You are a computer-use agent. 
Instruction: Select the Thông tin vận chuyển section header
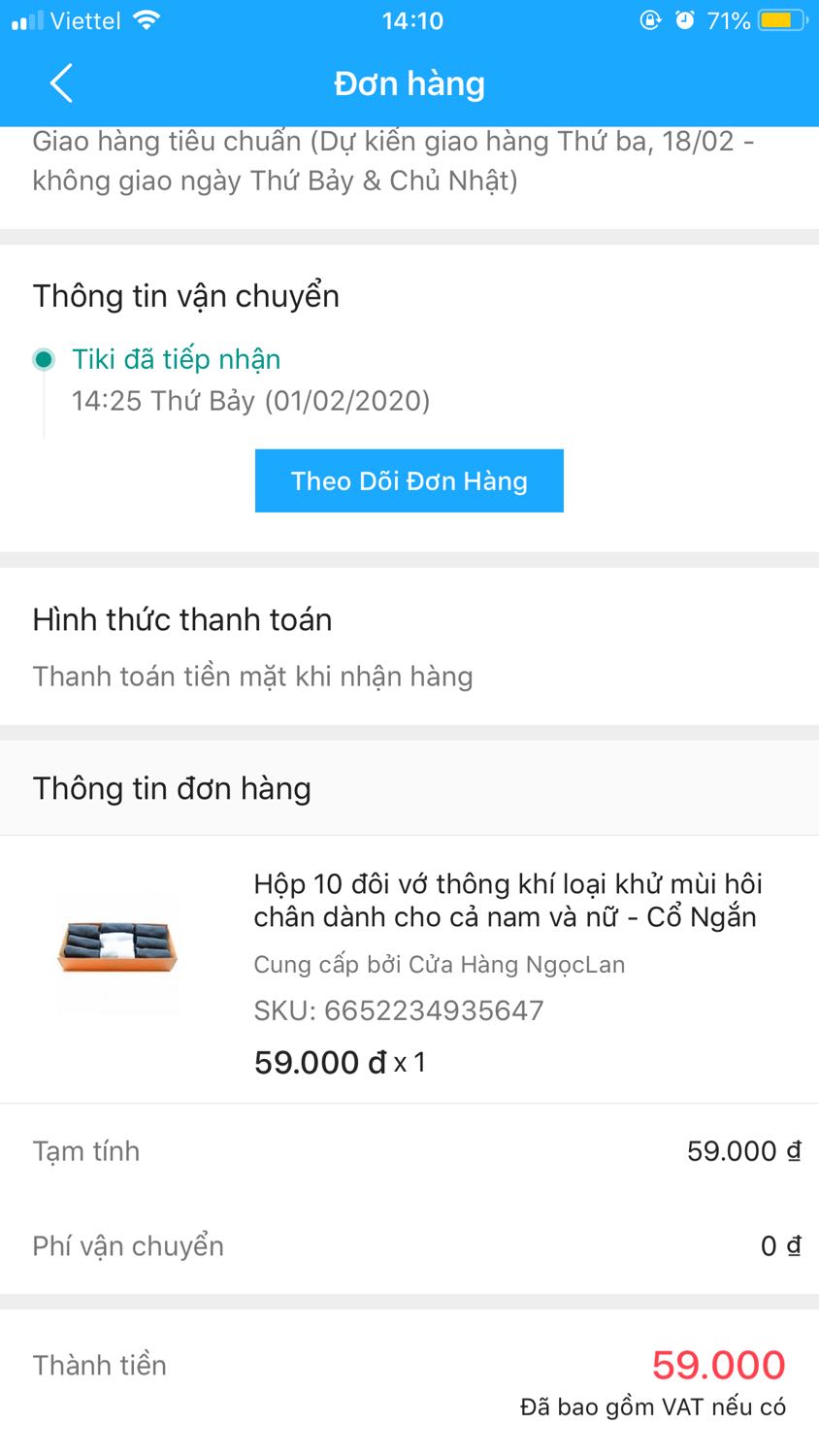point(185,296)
